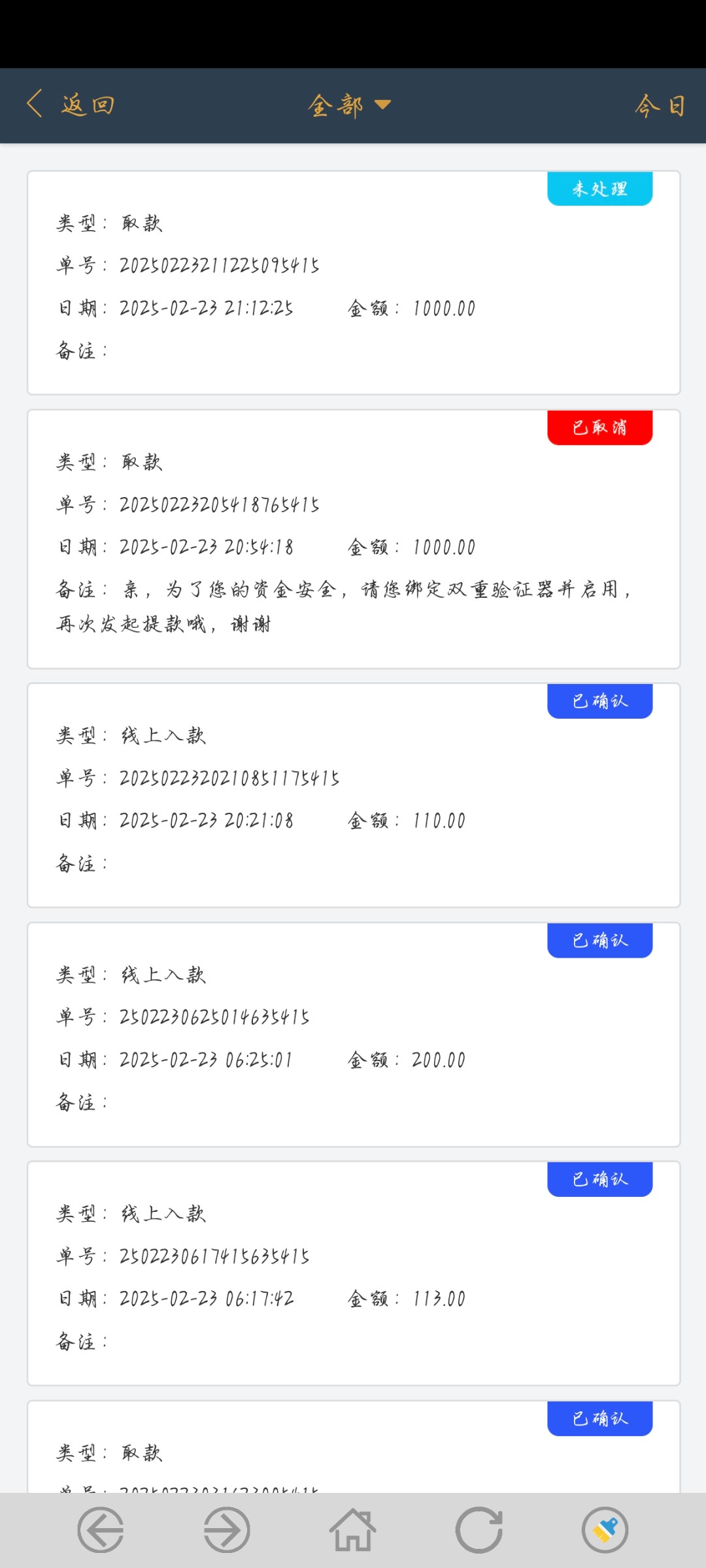The image size is (706, 1568).
Task: Go to the home page icon
Action: 353,1530
